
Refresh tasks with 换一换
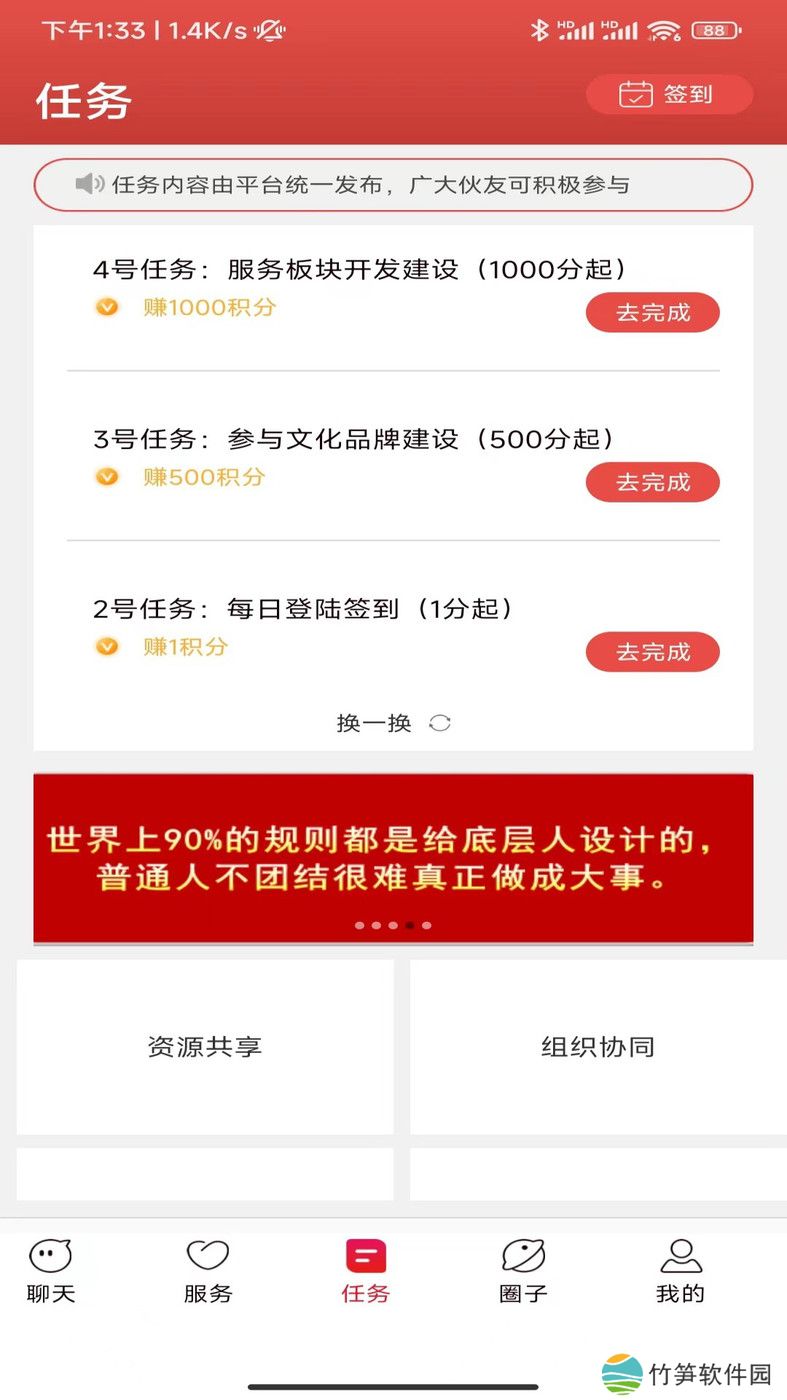[x=393, y=723]
